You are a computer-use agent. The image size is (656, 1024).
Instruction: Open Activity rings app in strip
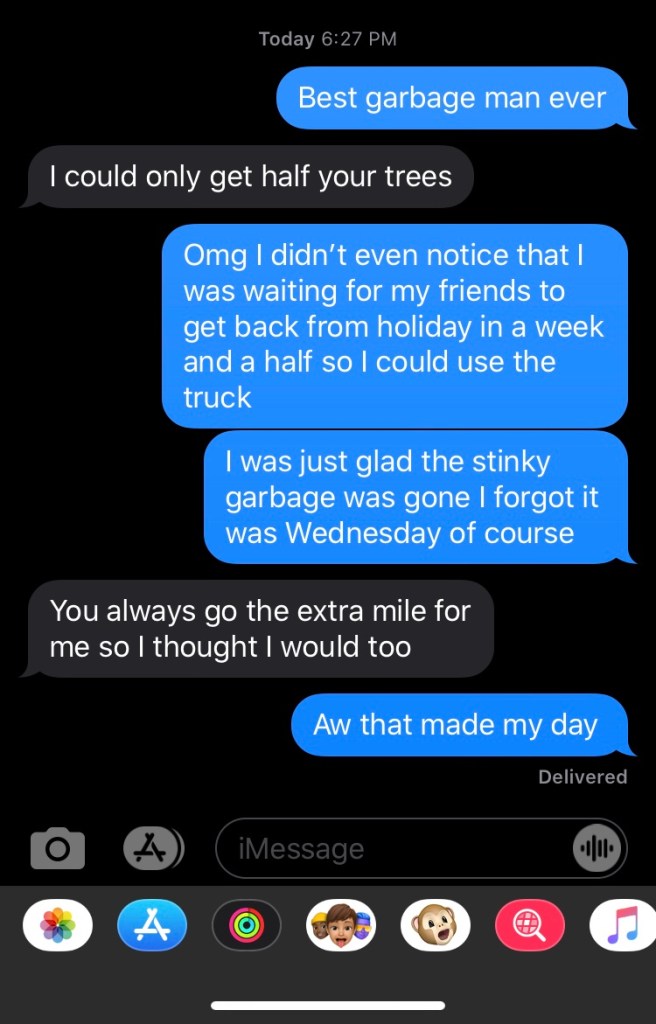click(246, 926)
